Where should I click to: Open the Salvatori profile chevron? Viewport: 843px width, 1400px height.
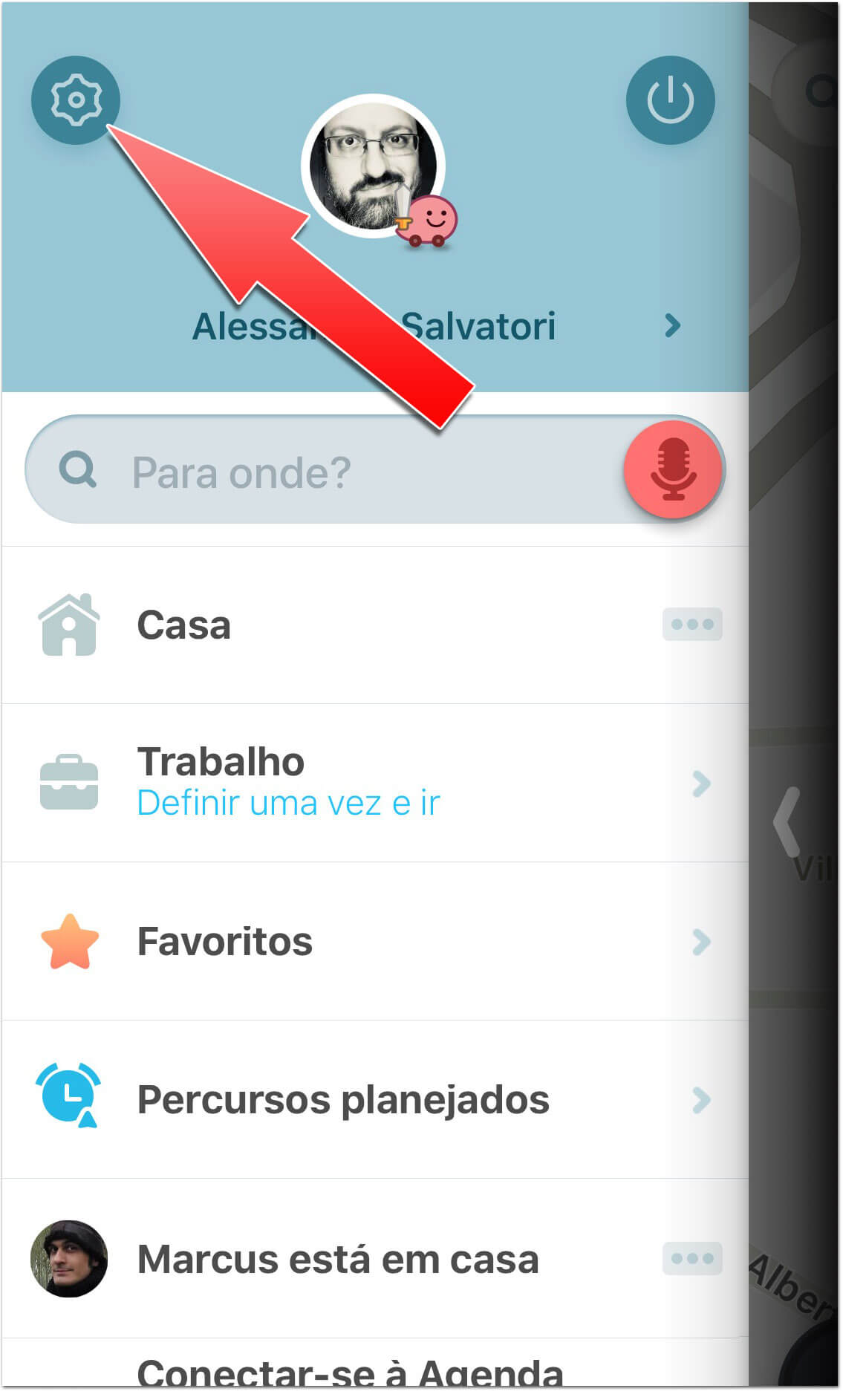click(673, 325)
